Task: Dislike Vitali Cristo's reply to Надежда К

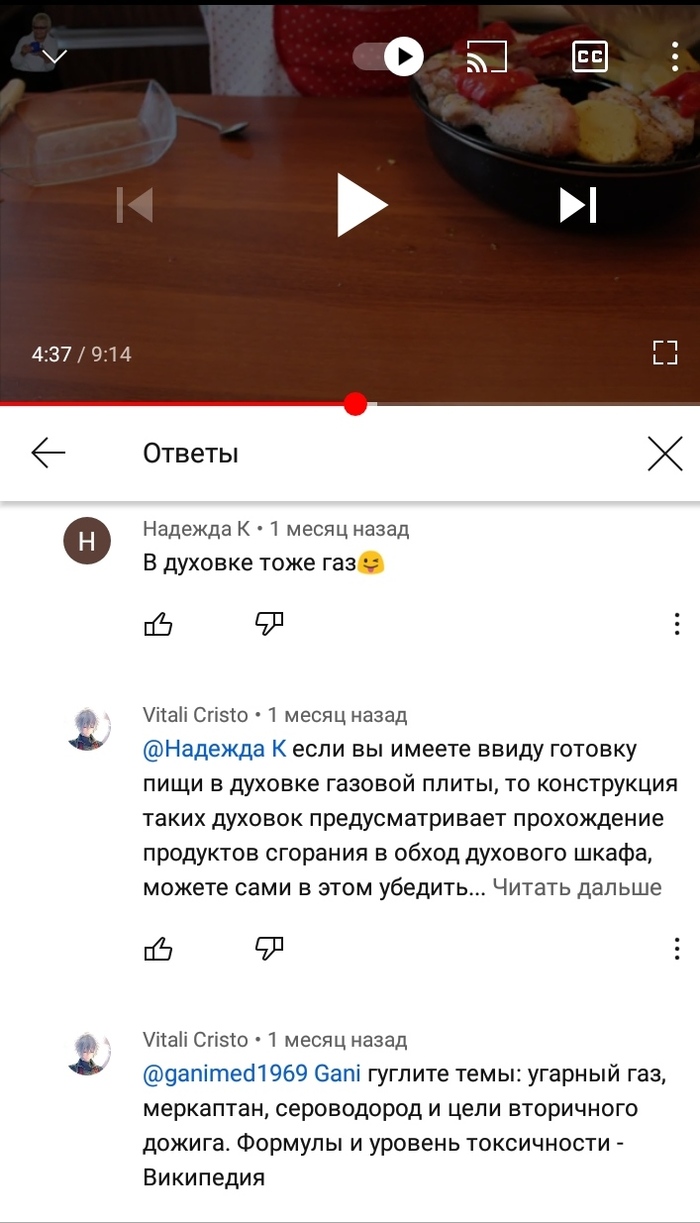Action: pyautogui.click(x=269, y=949)
